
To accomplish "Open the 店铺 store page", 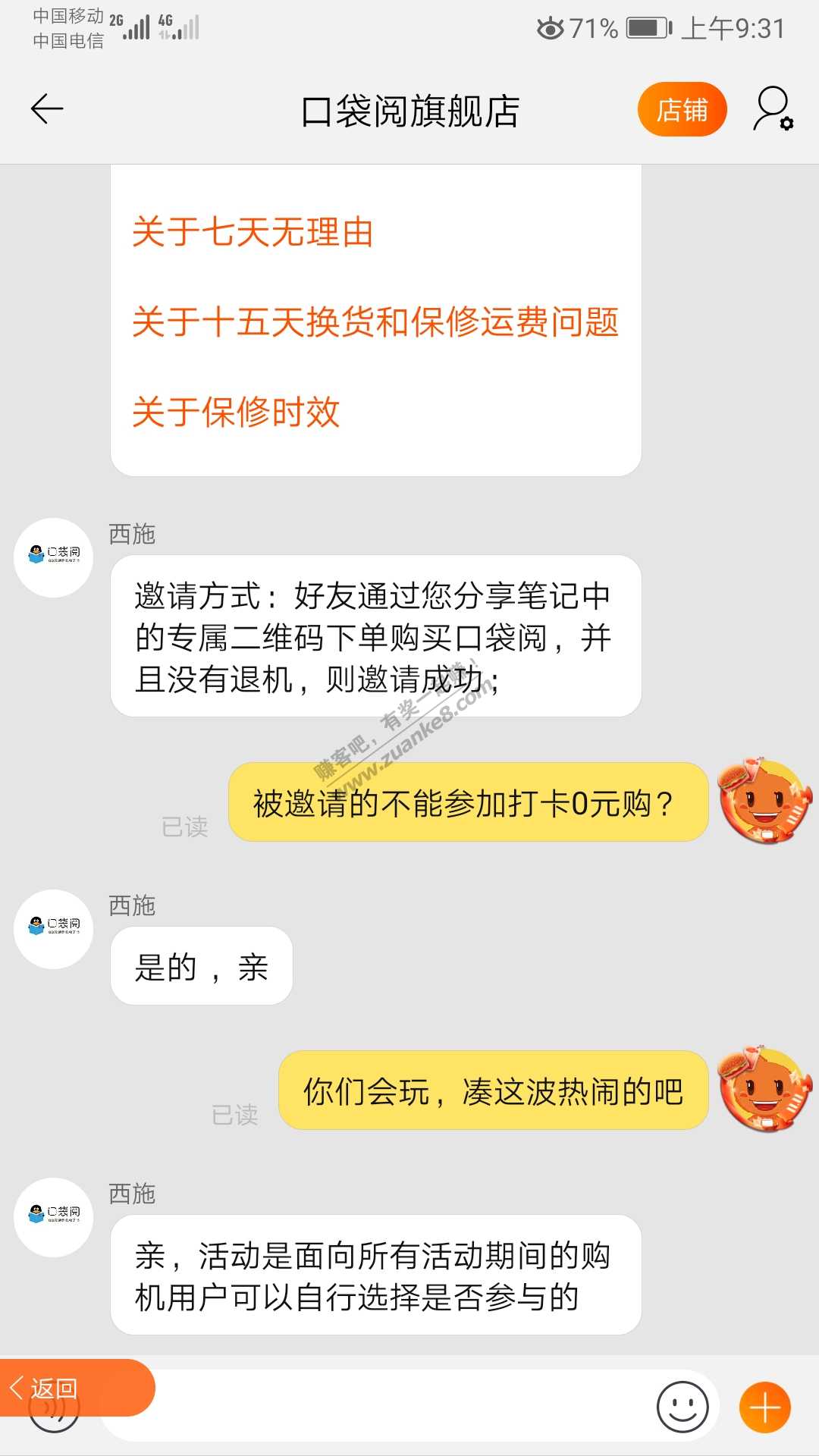I will tap(682, 110).
